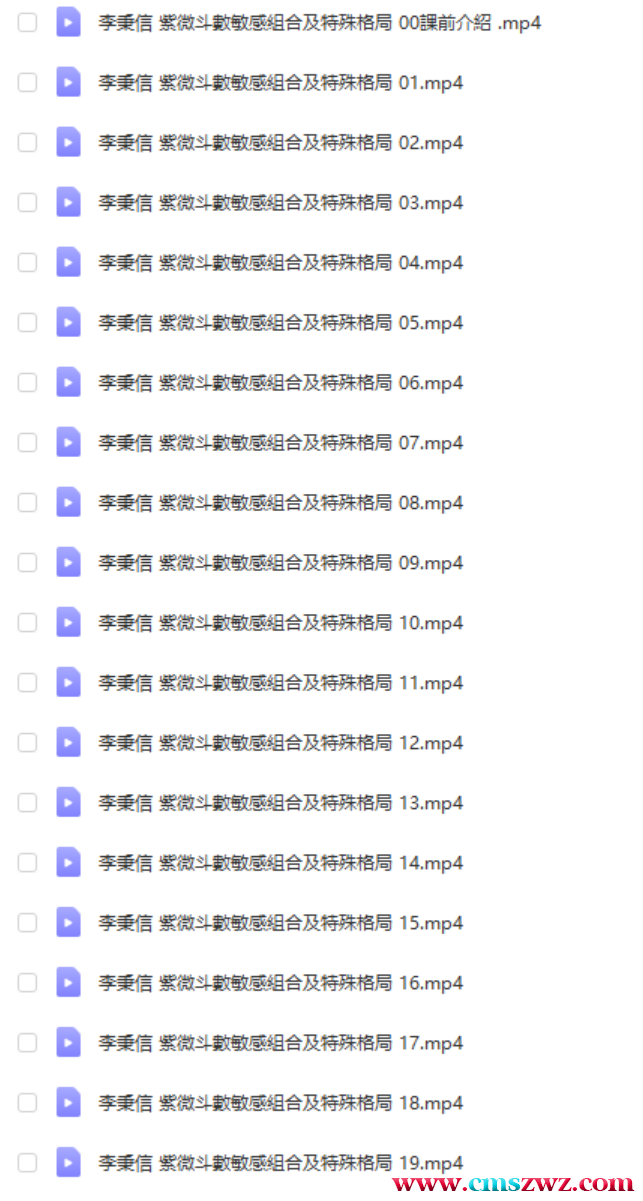Select the checkbox next to 13.mp4

pyautogui.click(x=27, y=802)
